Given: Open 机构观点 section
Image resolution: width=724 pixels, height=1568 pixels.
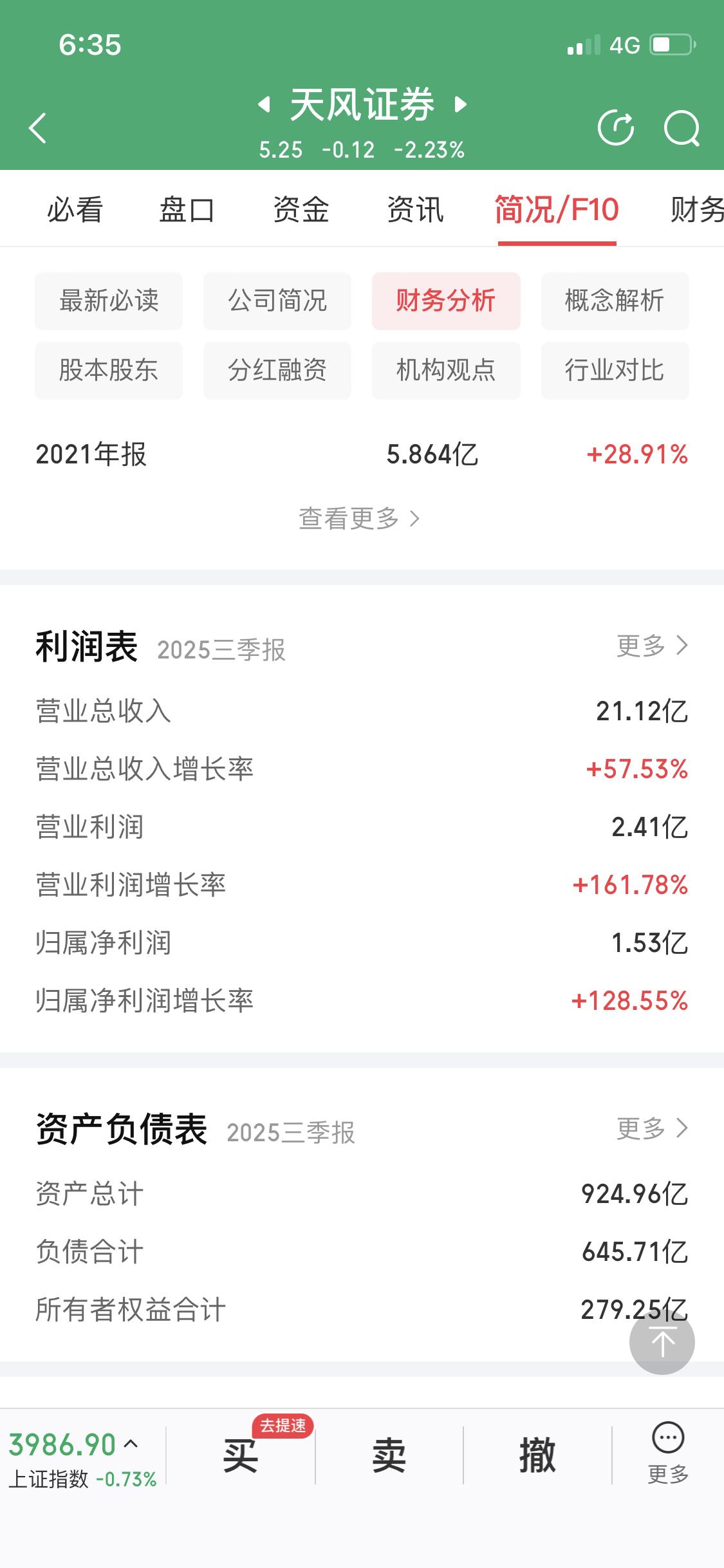Looking at the screenshot, I should click(x=445, y=371).
